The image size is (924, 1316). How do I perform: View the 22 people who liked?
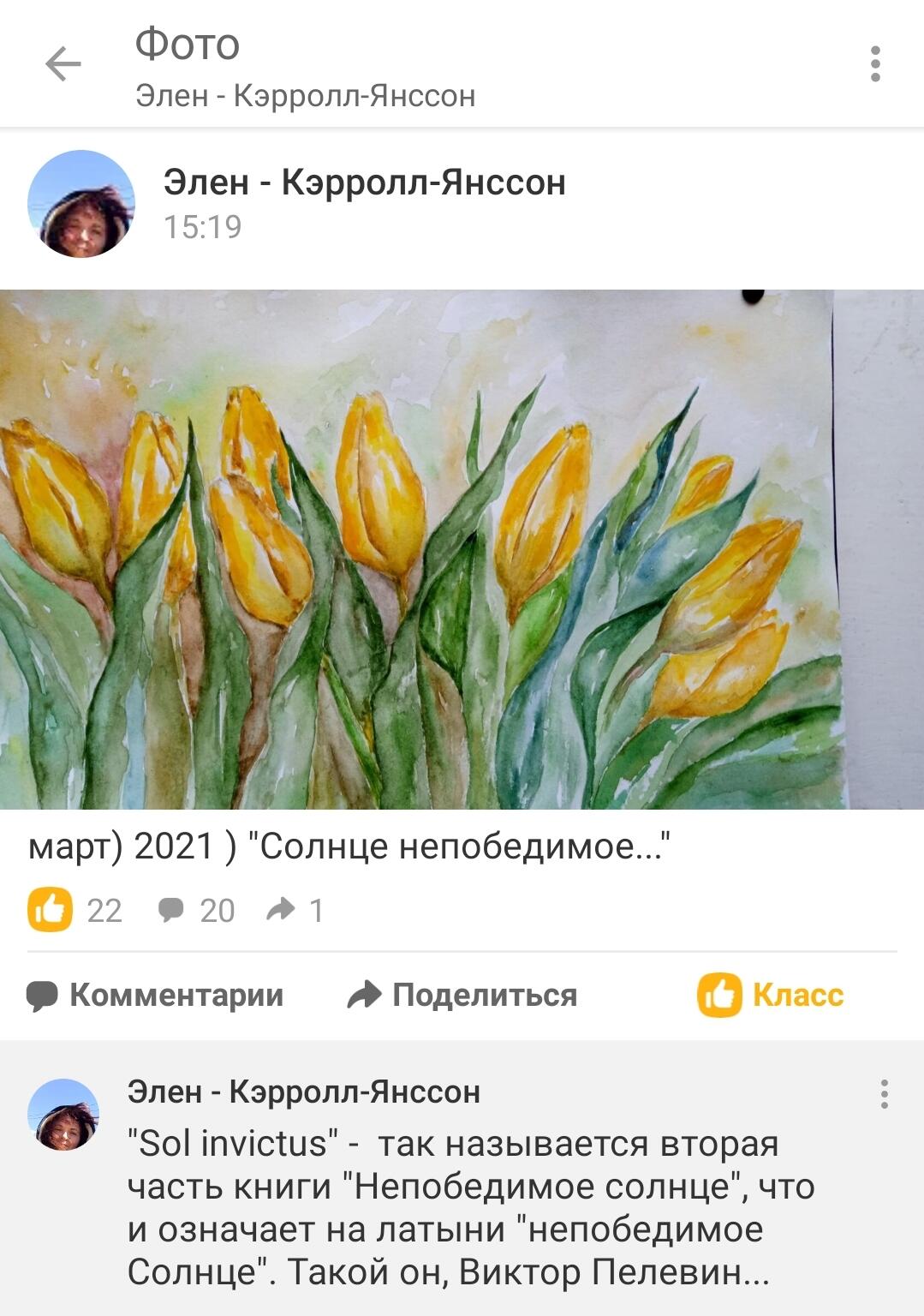point(75,910)
